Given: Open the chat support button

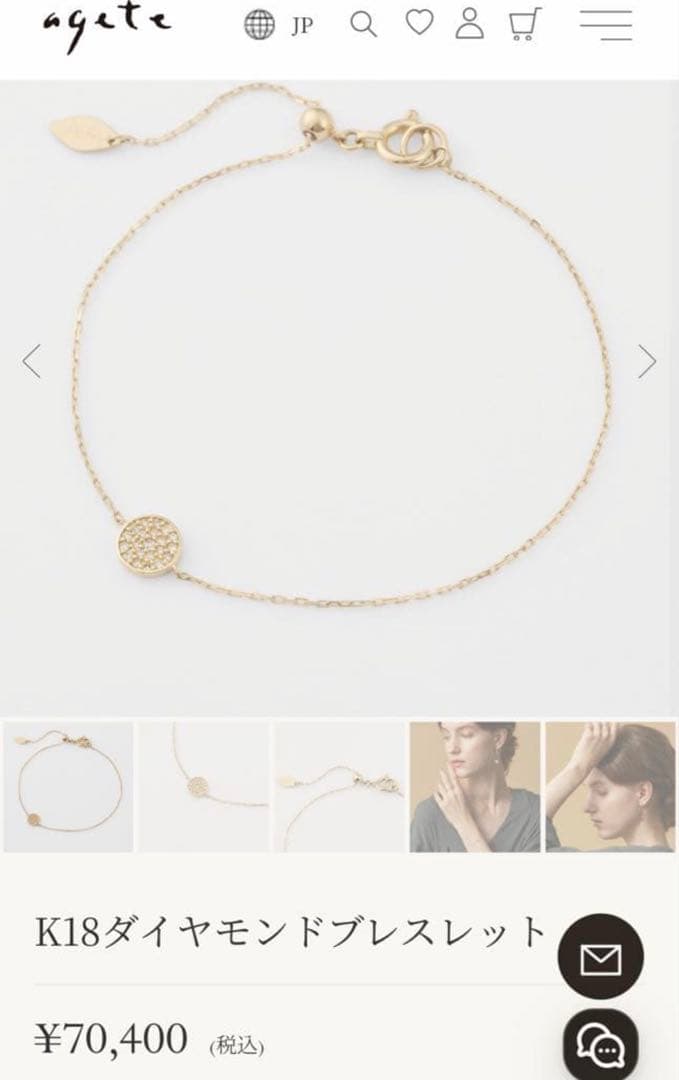Looking at the screenshot, I should coord(600,1045).
